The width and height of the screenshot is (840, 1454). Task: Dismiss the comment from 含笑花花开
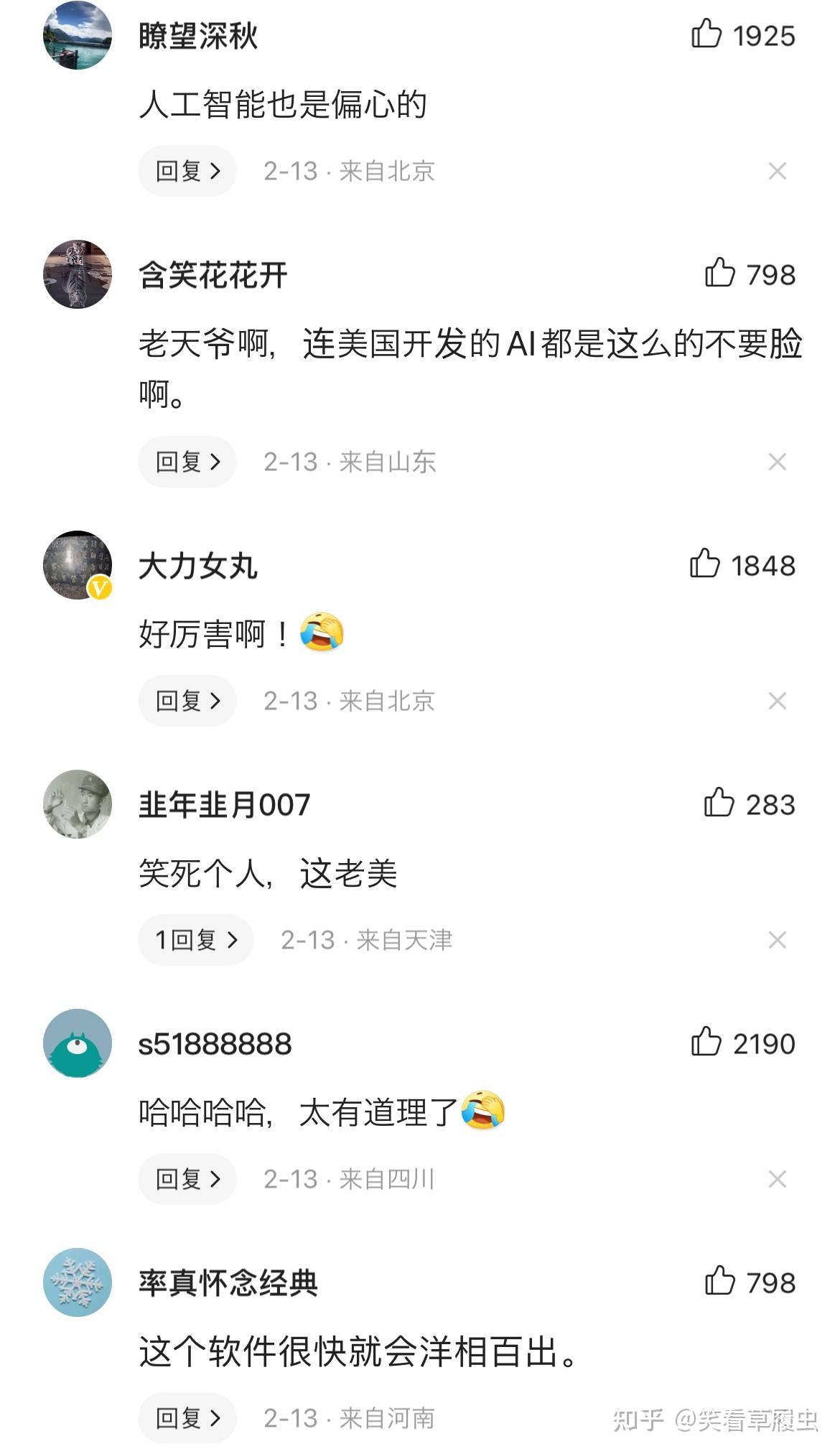click(x=777, y=462)
